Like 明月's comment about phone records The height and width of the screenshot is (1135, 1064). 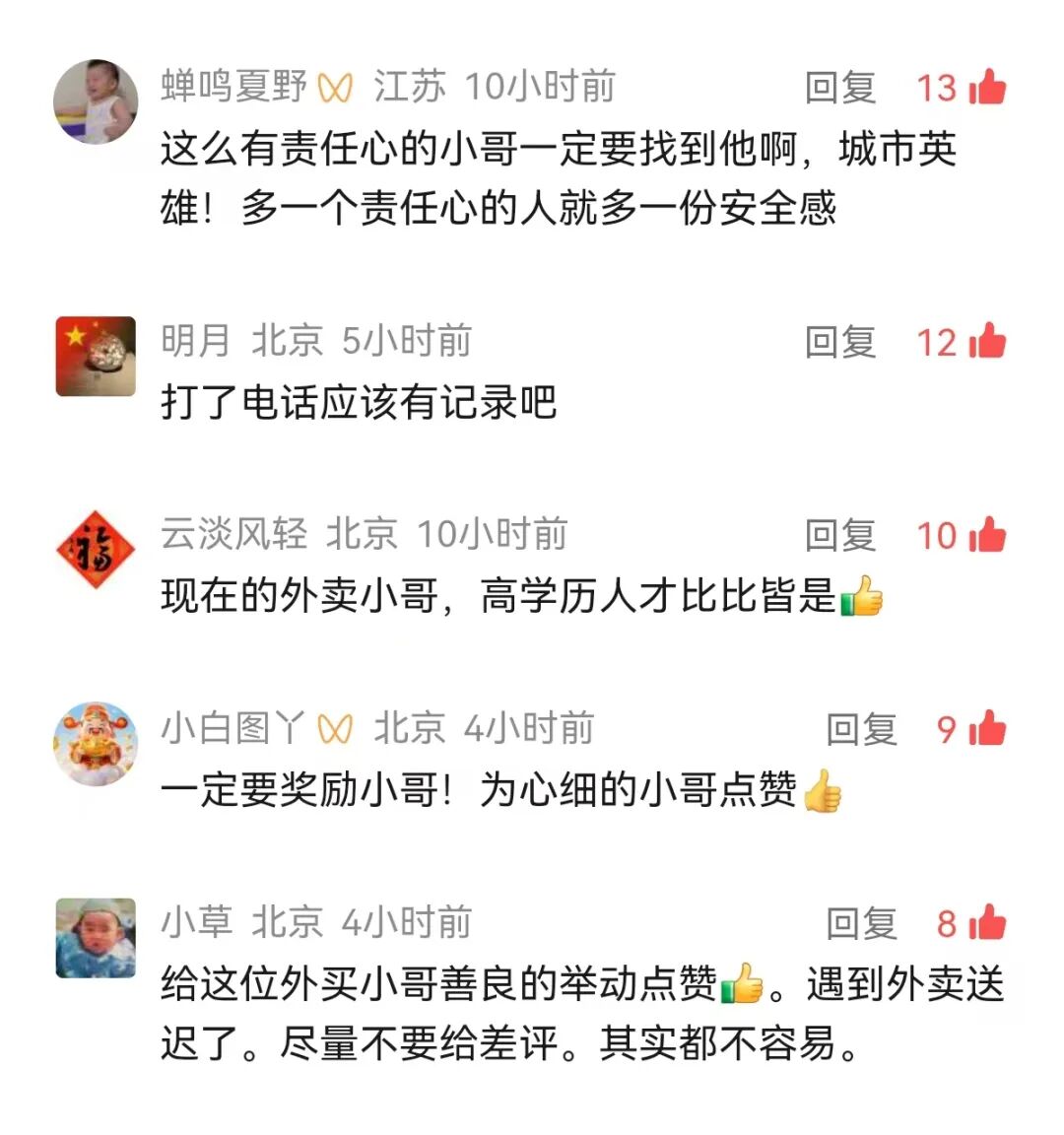pos(987,341)
